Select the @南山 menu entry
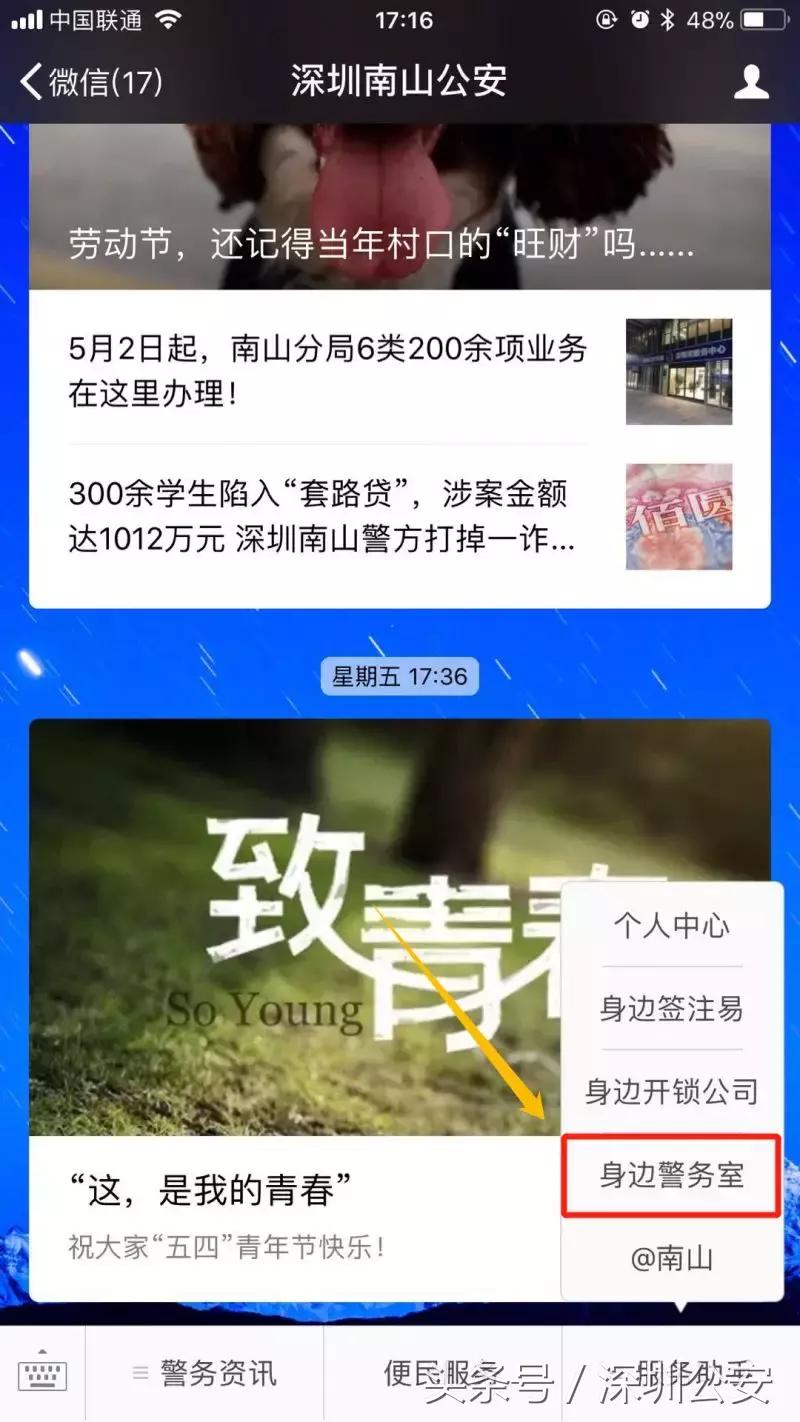The image size is (800, 1422). 670,1258
